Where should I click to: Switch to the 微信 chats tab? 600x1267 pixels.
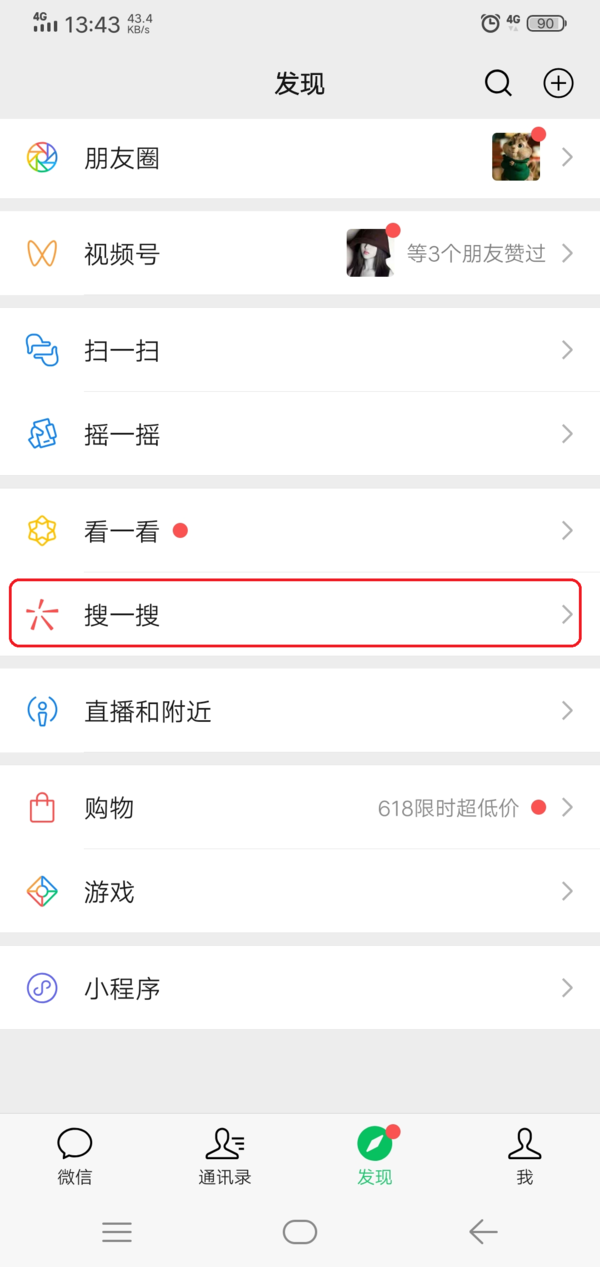[x=75, y=1156]
